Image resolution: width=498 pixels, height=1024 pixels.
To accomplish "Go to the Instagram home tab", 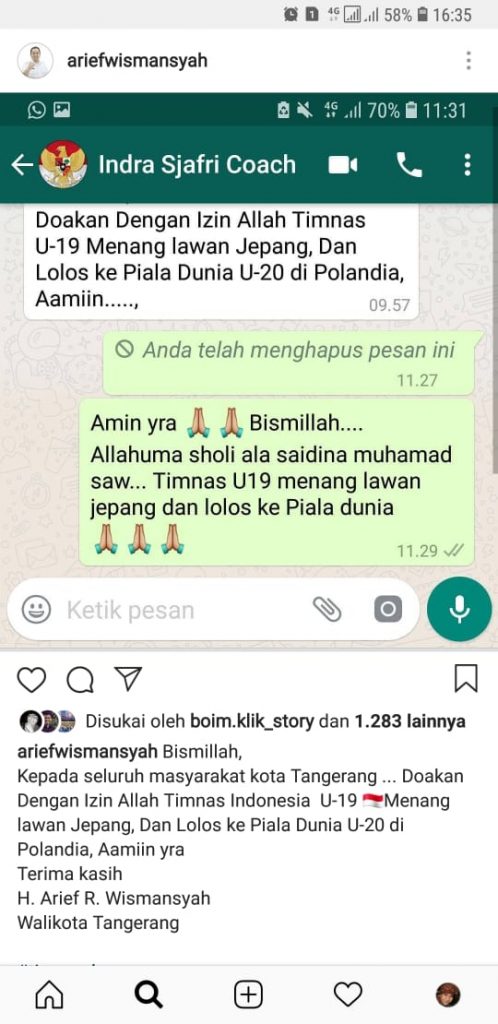I will (50, 995).
